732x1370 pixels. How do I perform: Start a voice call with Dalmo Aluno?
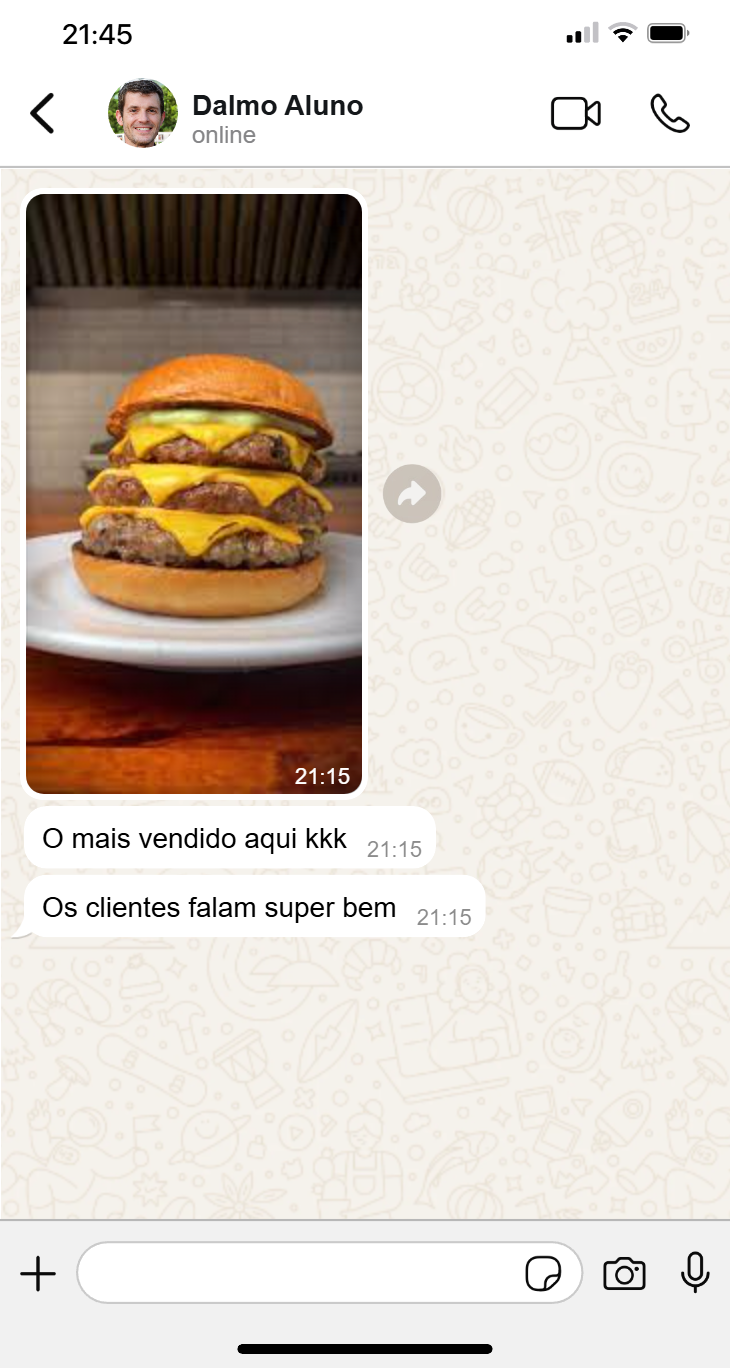point(669,114)
